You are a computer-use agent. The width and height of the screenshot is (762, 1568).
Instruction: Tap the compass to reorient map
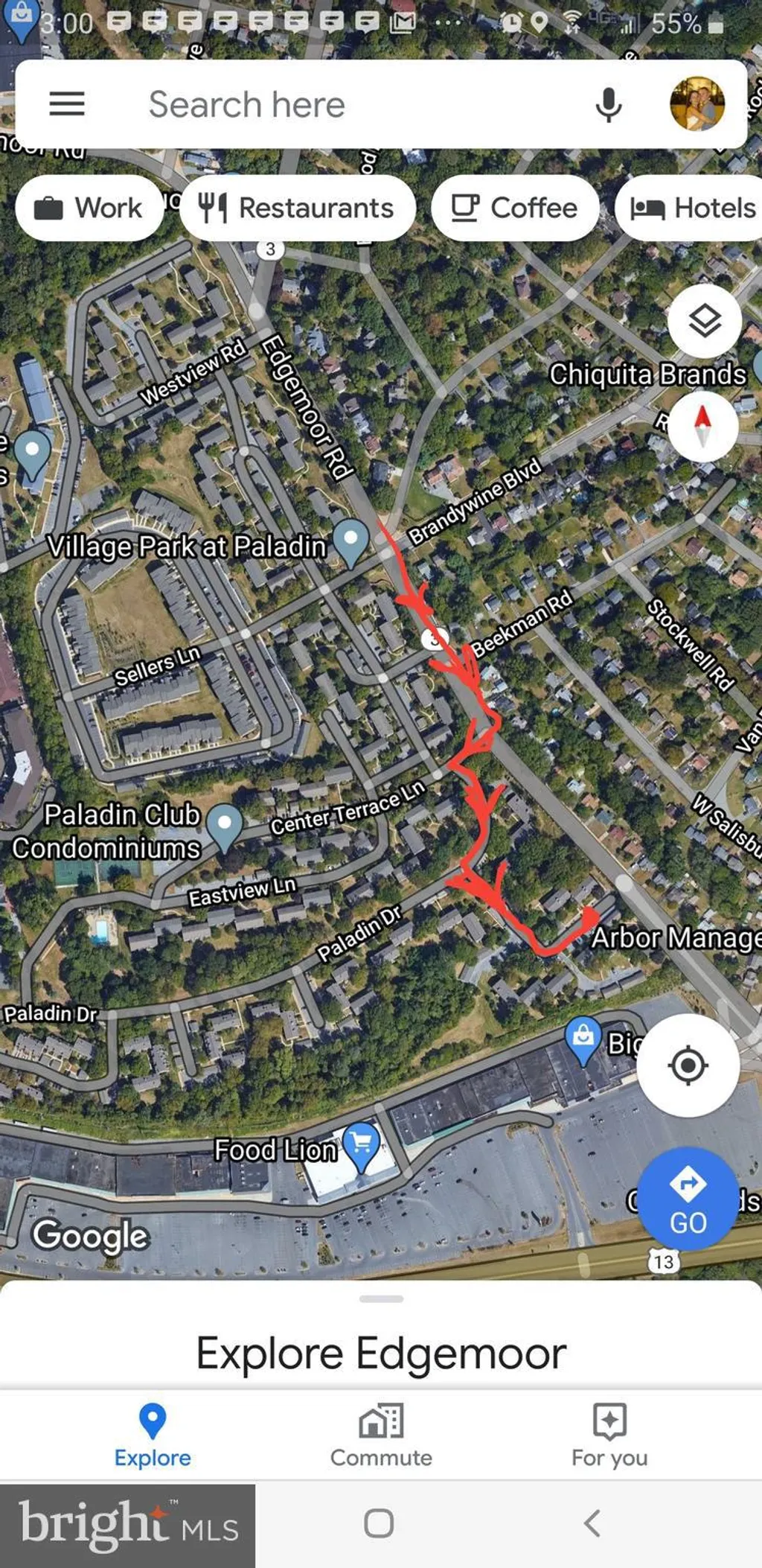pyautogui.click(x=703, y=427)
